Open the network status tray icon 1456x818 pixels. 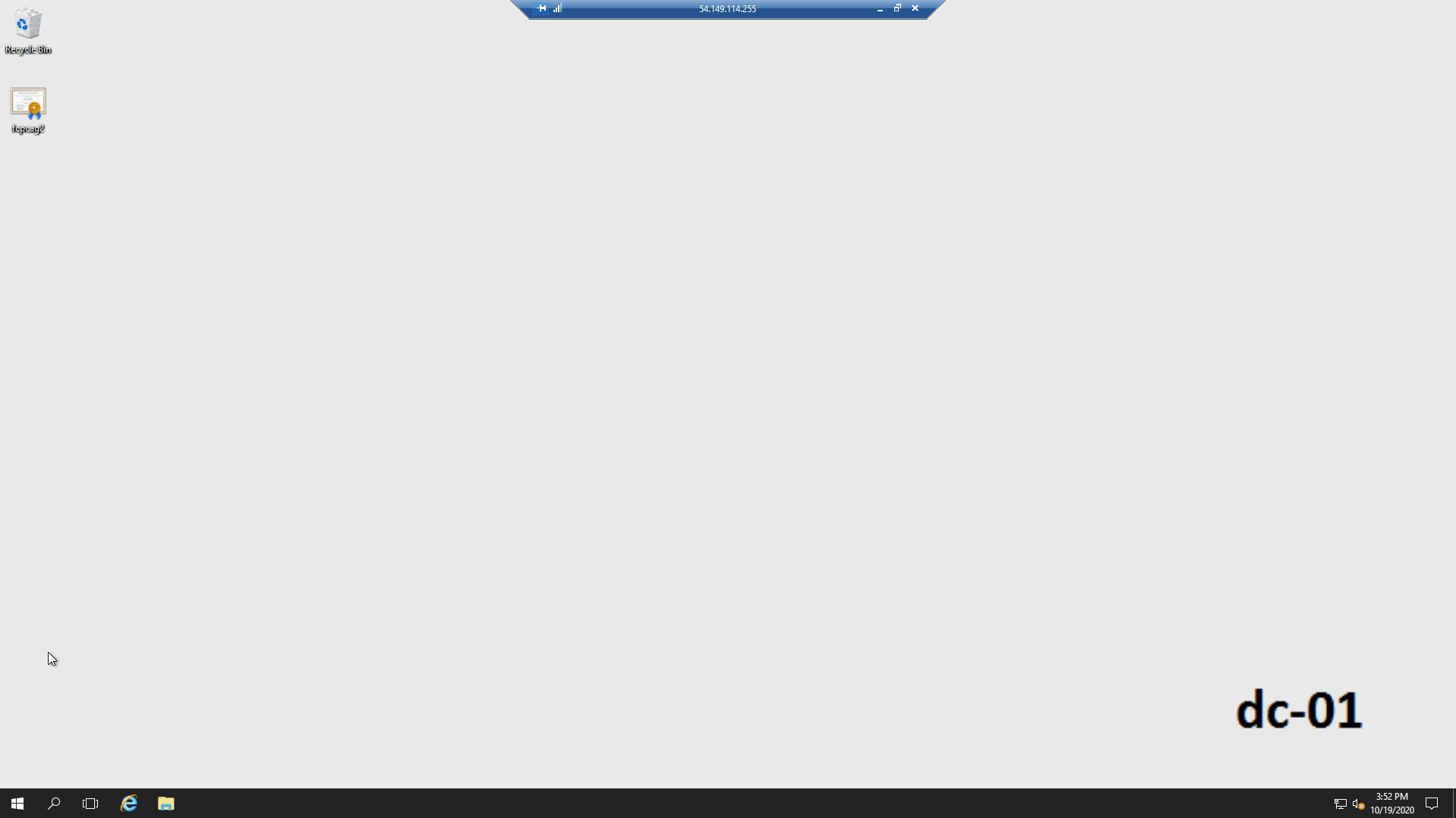[x=1340, y=804]
